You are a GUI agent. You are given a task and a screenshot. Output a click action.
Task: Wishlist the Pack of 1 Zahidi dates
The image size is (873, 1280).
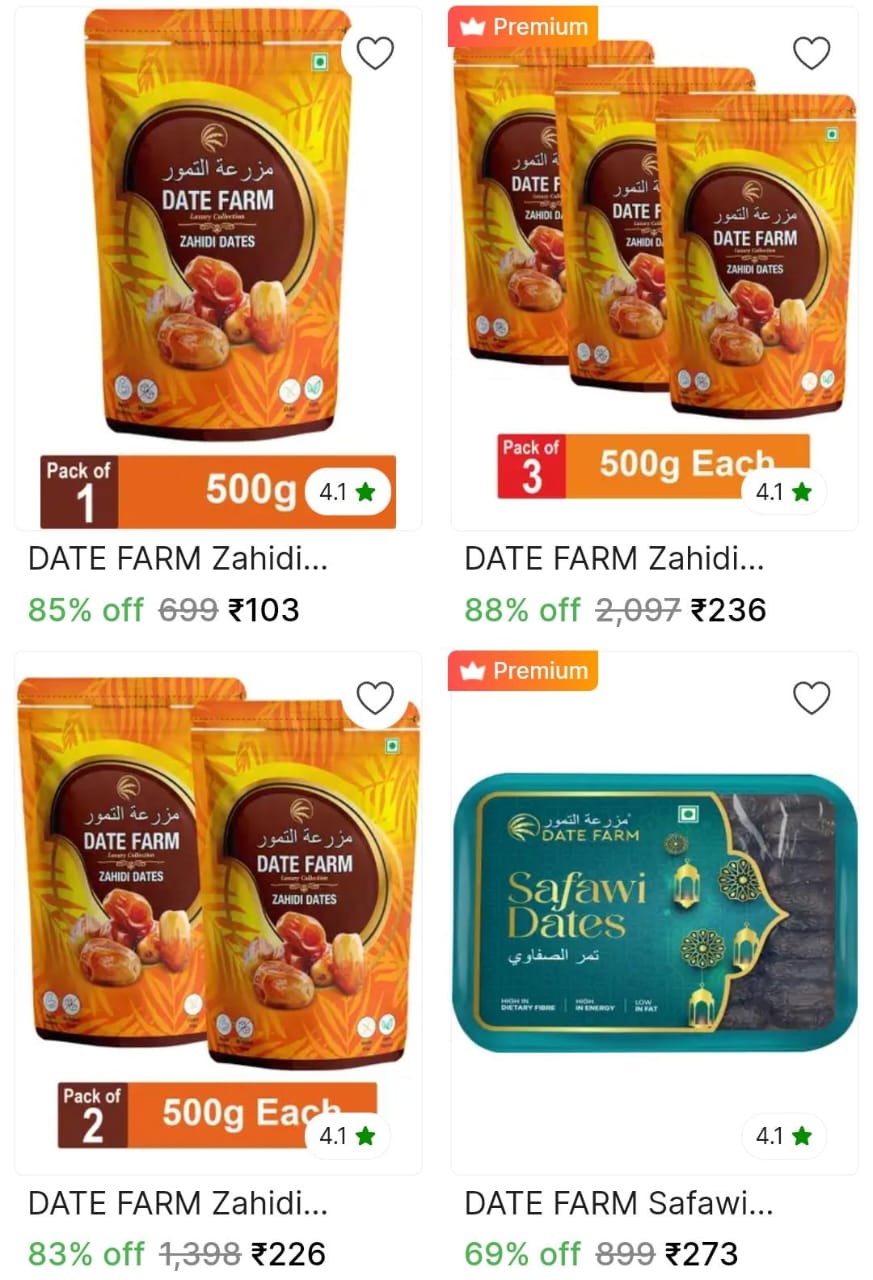click(375, 53)
